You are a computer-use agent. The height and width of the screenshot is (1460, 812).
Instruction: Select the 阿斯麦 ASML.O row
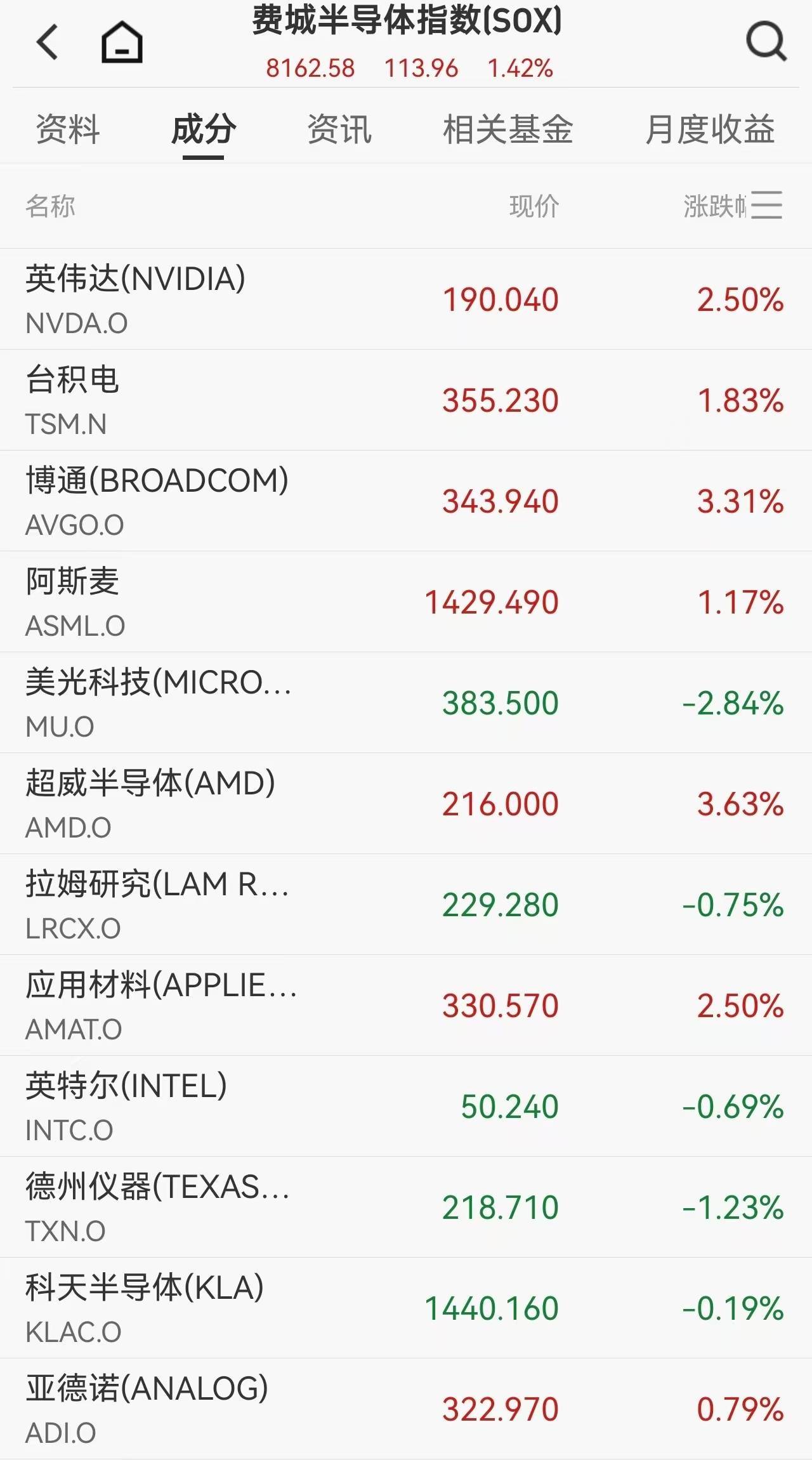tap(406, 602)
